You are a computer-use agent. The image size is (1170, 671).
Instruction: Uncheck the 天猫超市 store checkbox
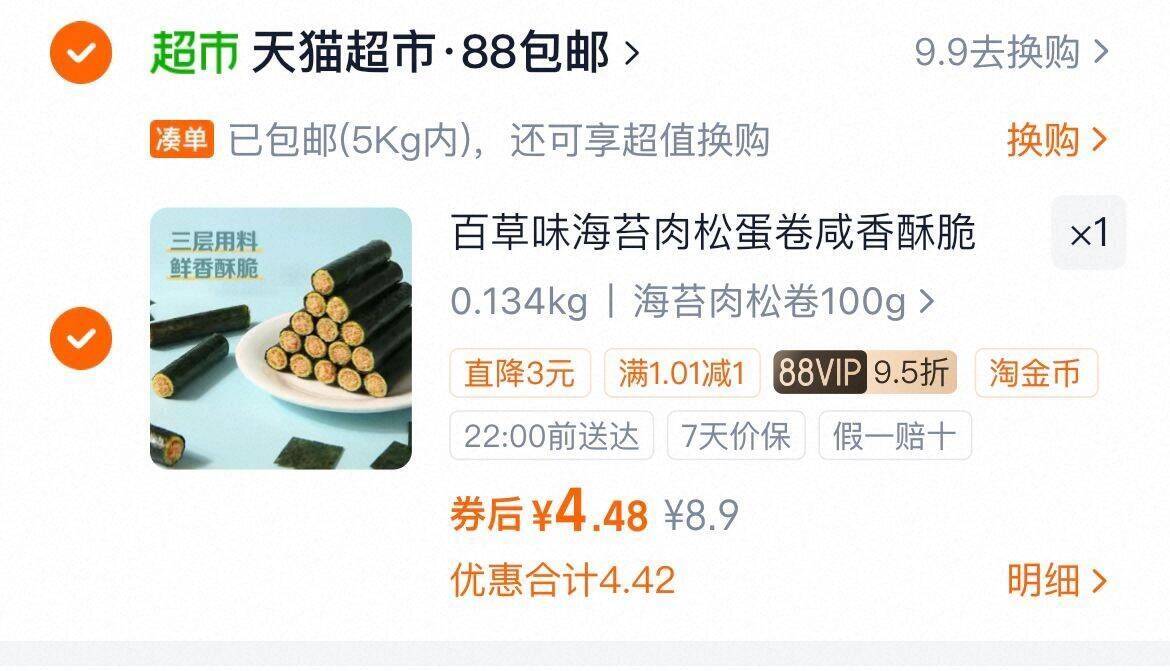click(x=81, y=52)
